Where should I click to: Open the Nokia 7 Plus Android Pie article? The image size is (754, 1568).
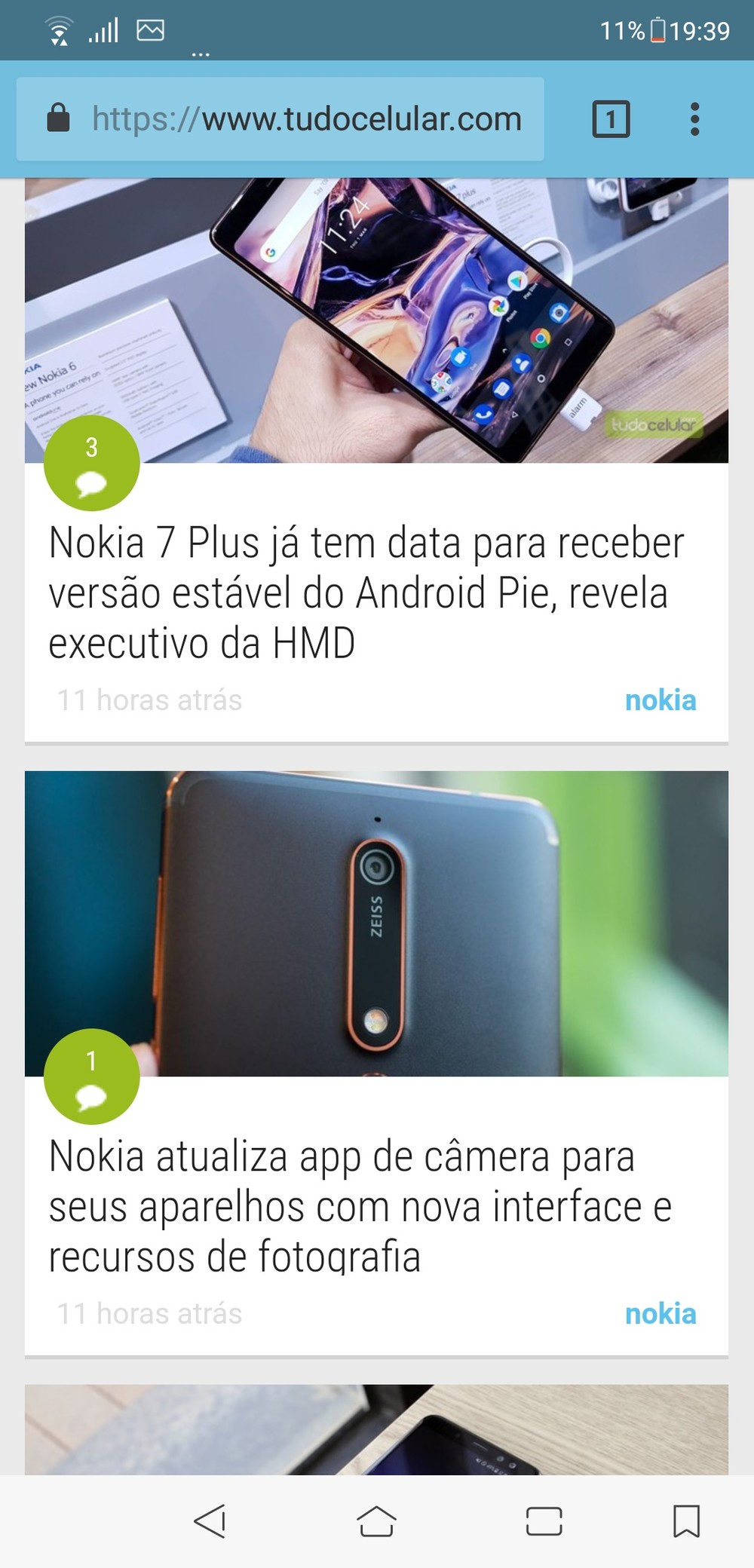(x=366, y=593)
